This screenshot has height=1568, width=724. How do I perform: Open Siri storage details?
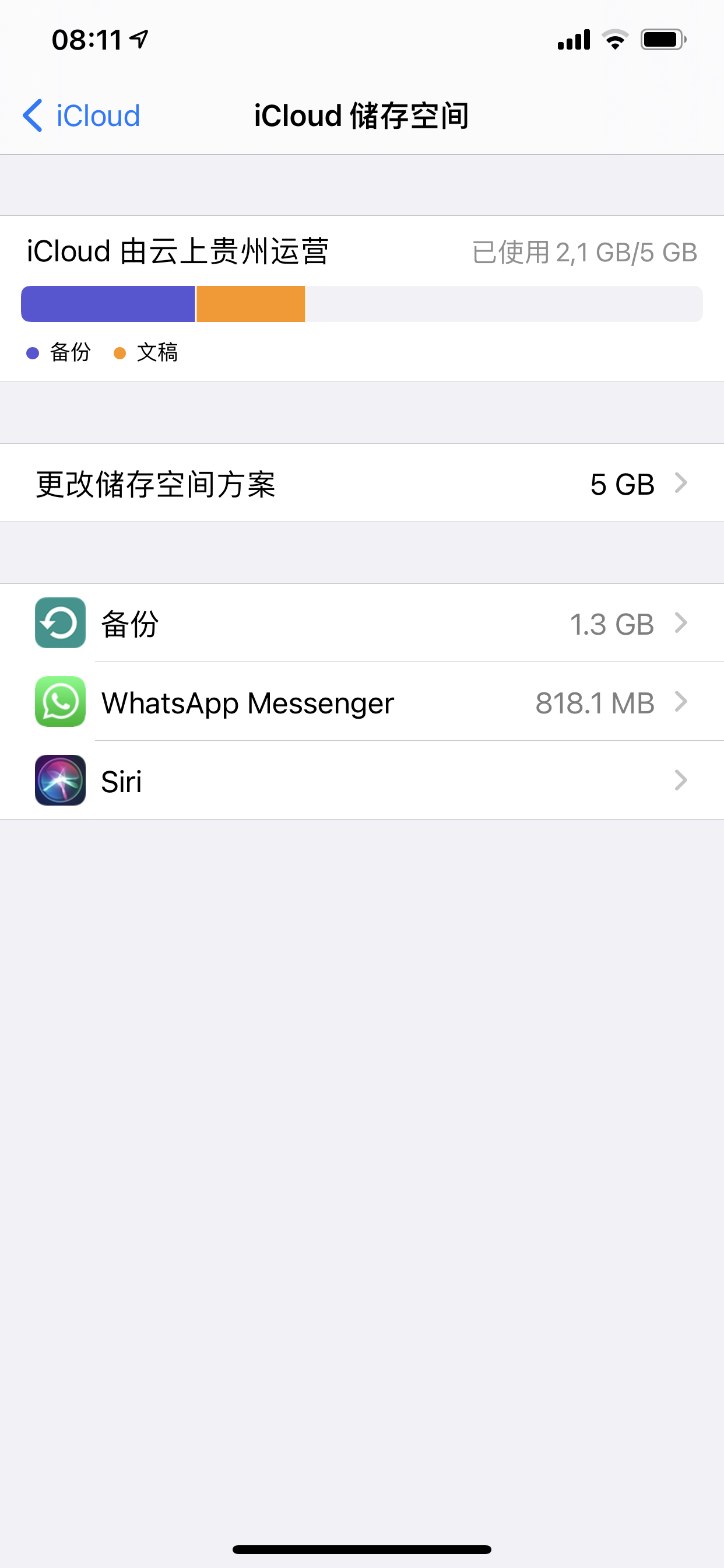[361, 781]
